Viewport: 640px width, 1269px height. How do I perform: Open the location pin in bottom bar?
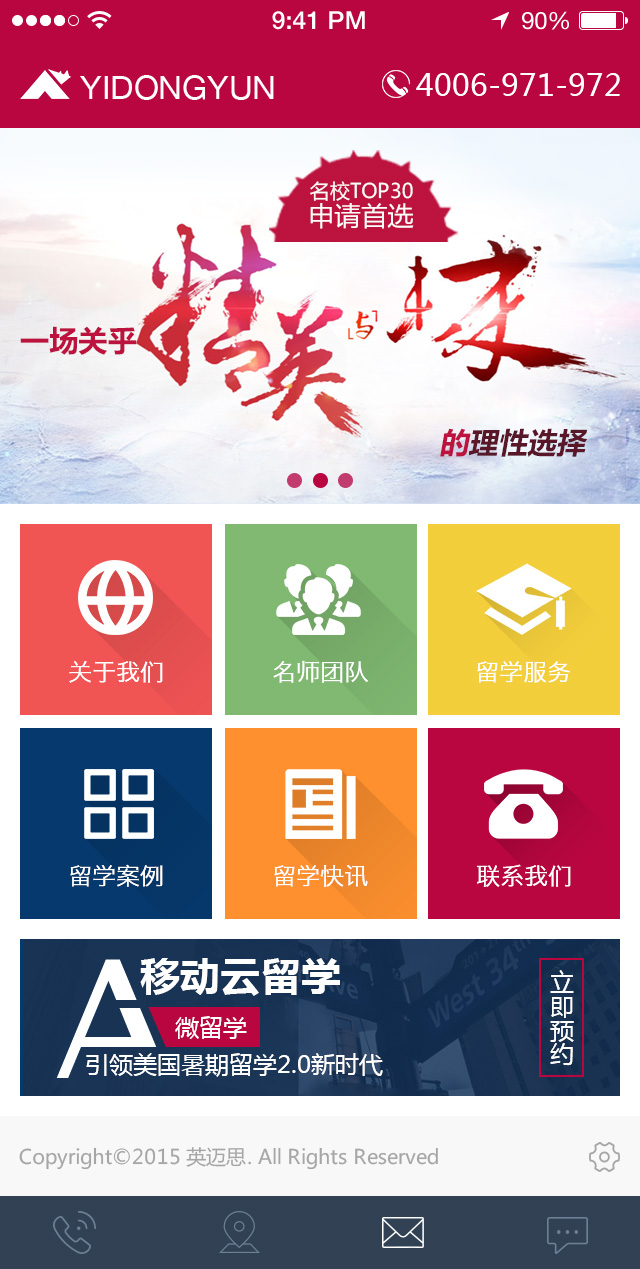[x=239, y=1232]
